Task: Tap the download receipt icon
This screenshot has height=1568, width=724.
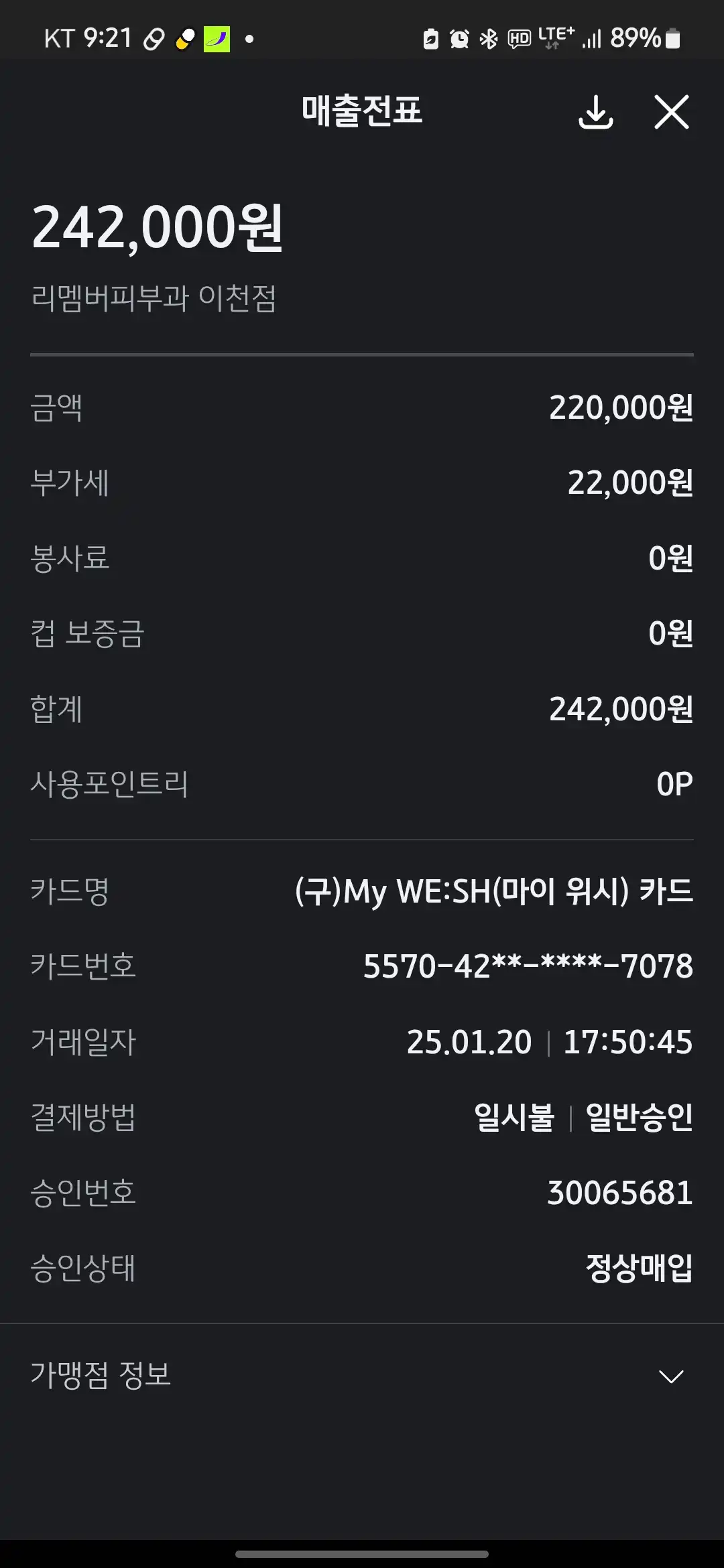Action: (595, 113)
